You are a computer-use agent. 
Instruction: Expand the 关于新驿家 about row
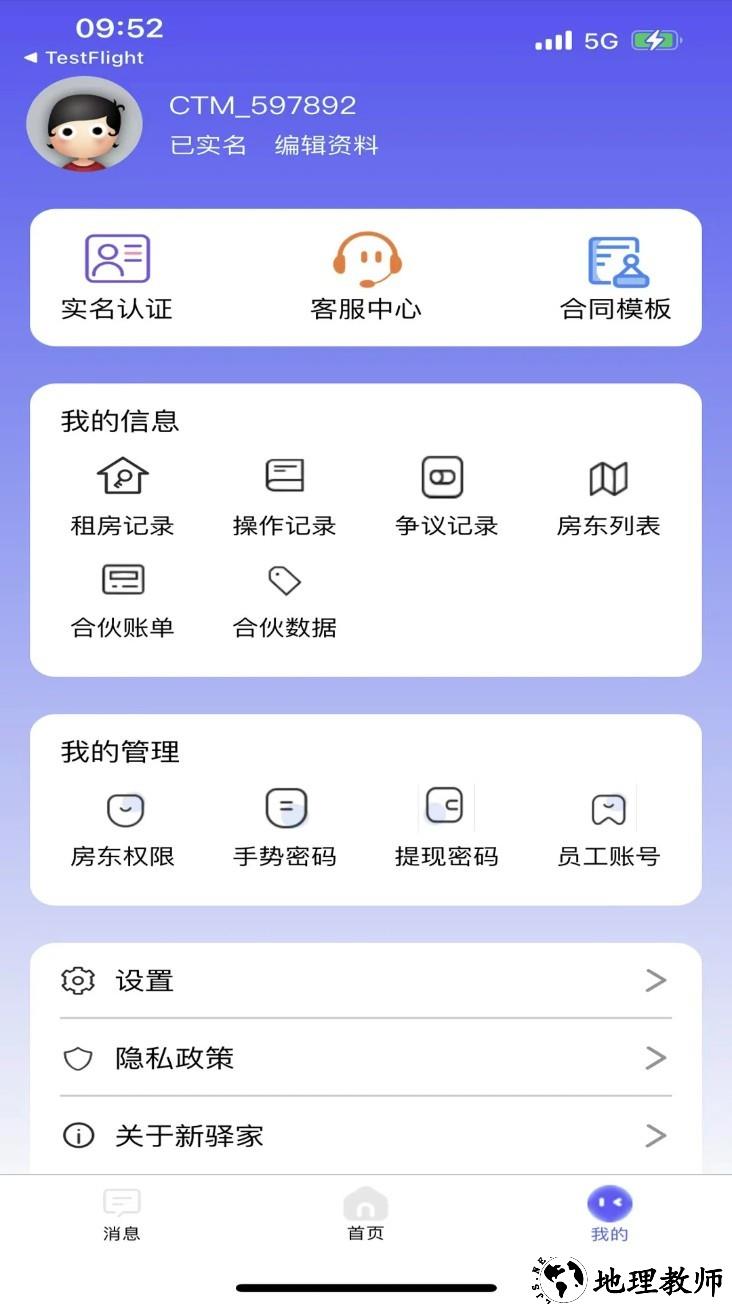tap(366, 1136)
